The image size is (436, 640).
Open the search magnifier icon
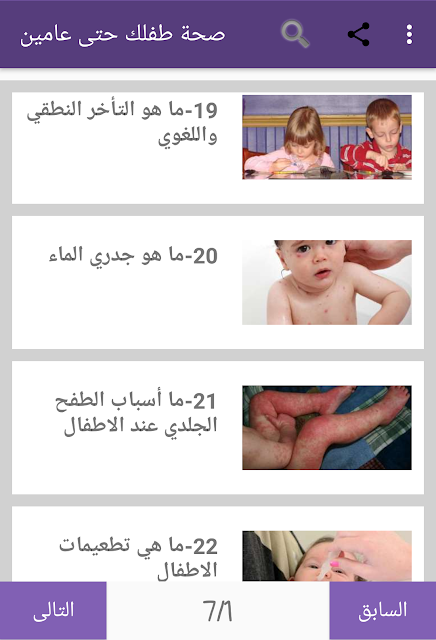pyautogui.click(x=295, y=34)
